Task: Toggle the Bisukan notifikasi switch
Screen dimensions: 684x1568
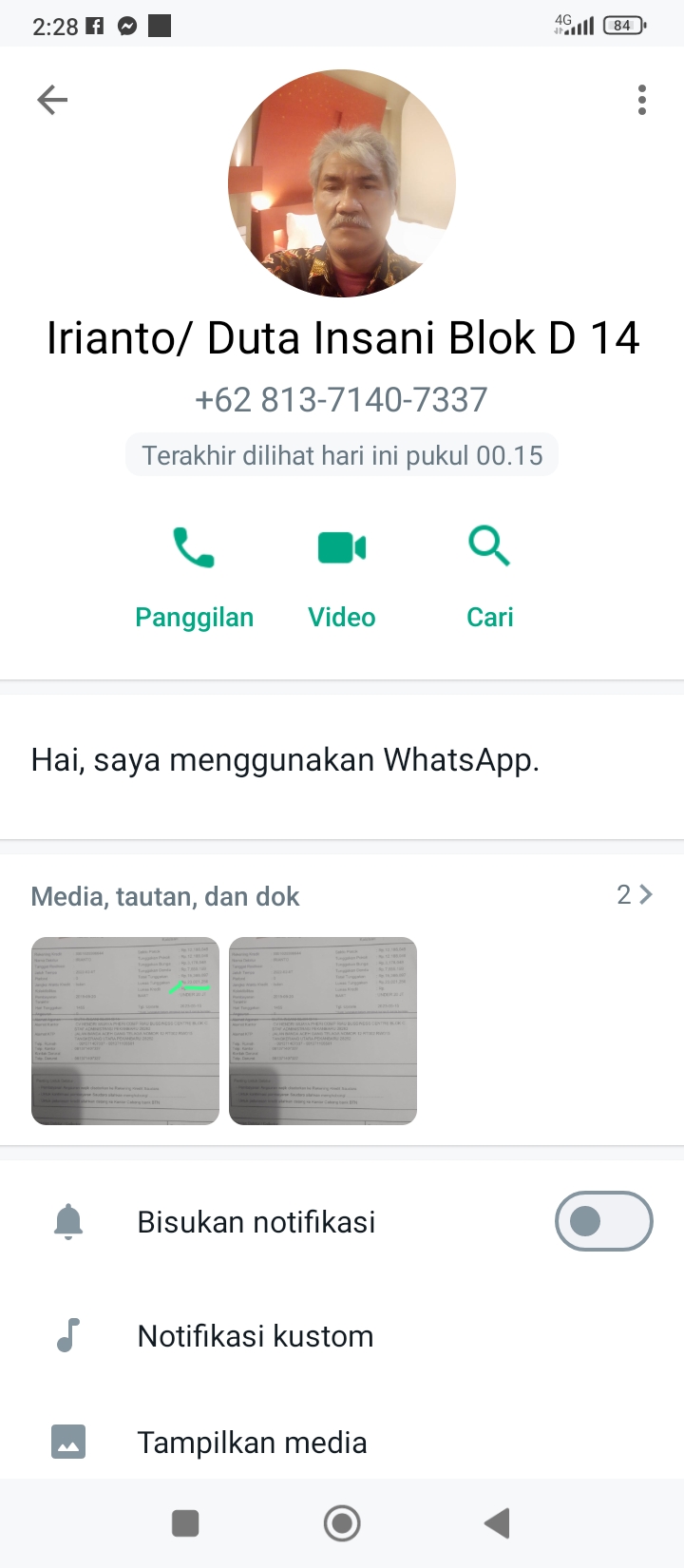Action: pos(603,1221)
